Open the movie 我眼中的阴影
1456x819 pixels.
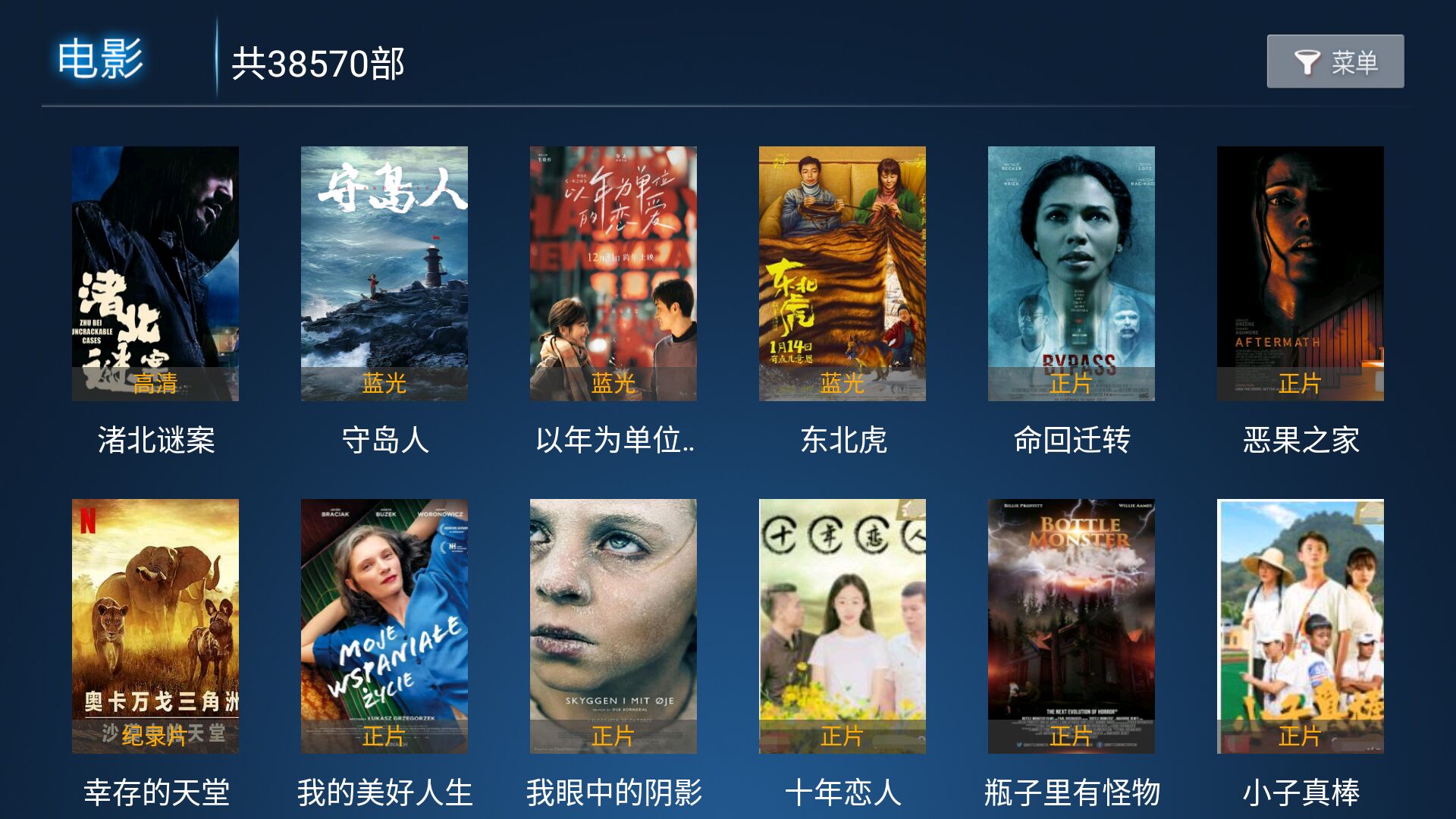pyautogui.click(x=613, y=626)
